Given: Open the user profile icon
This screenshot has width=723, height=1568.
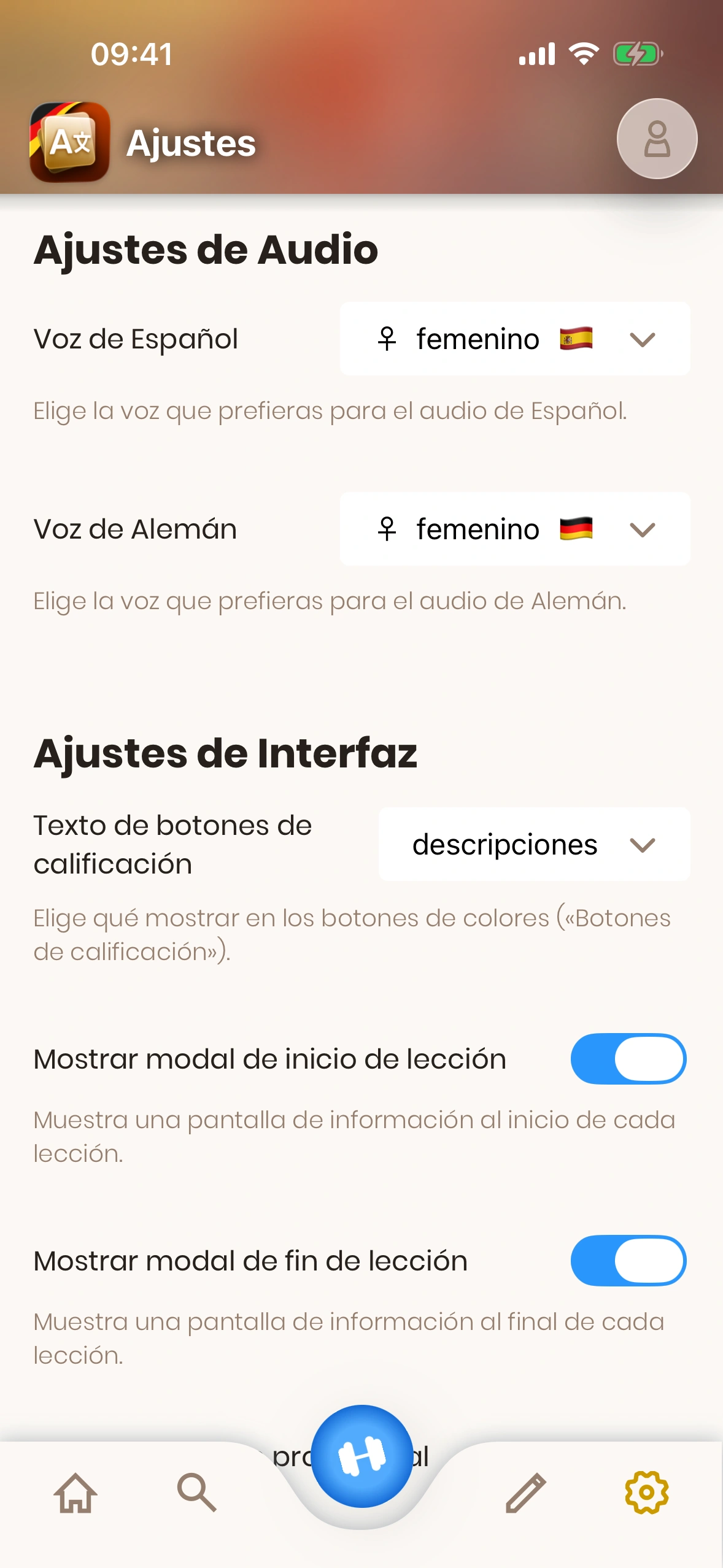Looking at the screenshot, I should (x=657, y=139).
